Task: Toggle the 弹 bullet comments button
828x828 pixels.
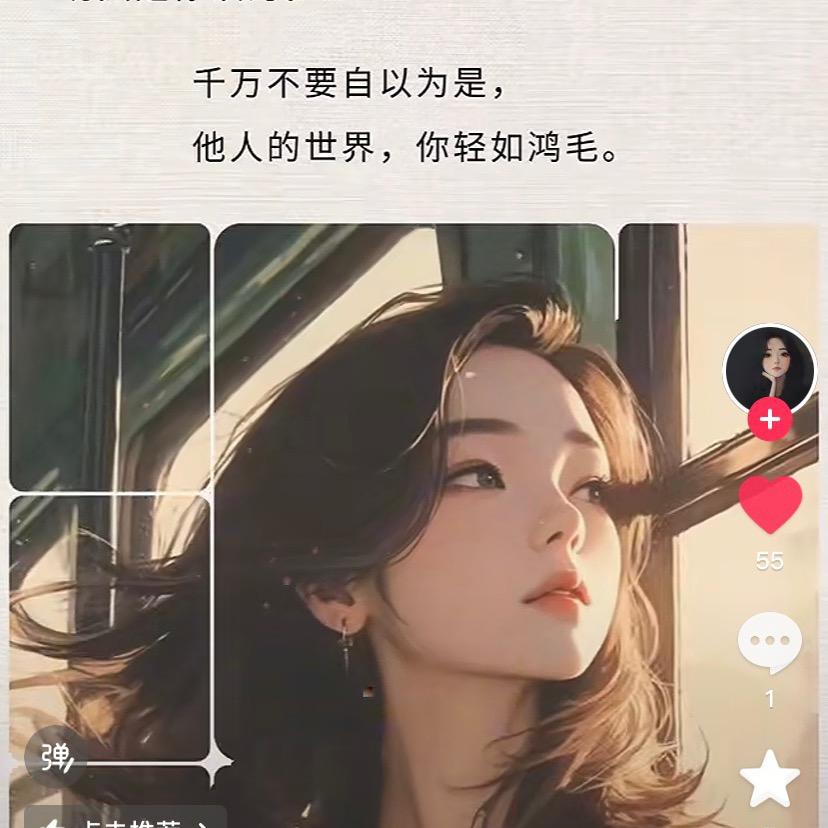Action: (56, 758)
